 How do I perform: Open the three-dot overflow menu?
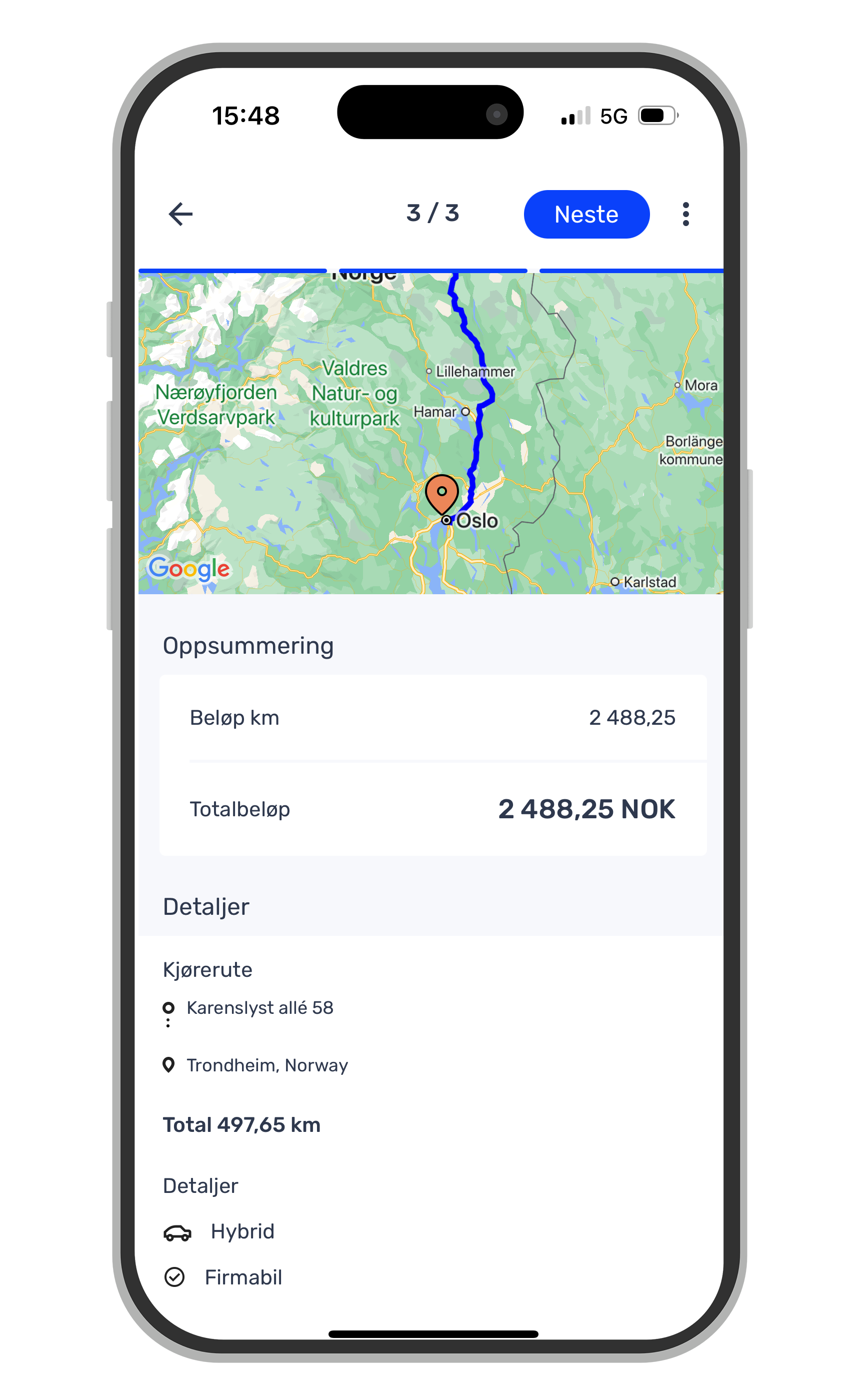click(685, 214)
